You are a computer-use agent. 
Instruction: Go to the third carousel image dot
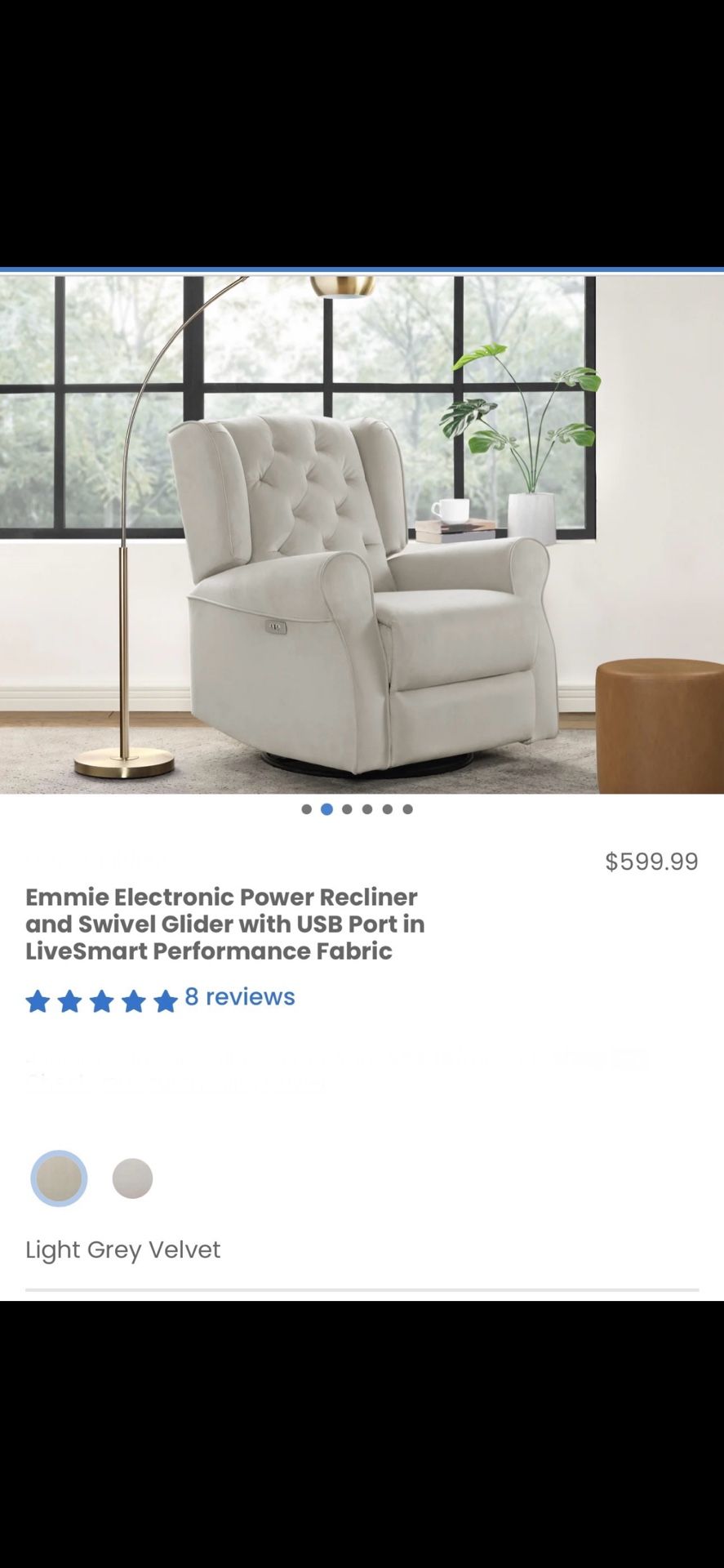point(347,809)
